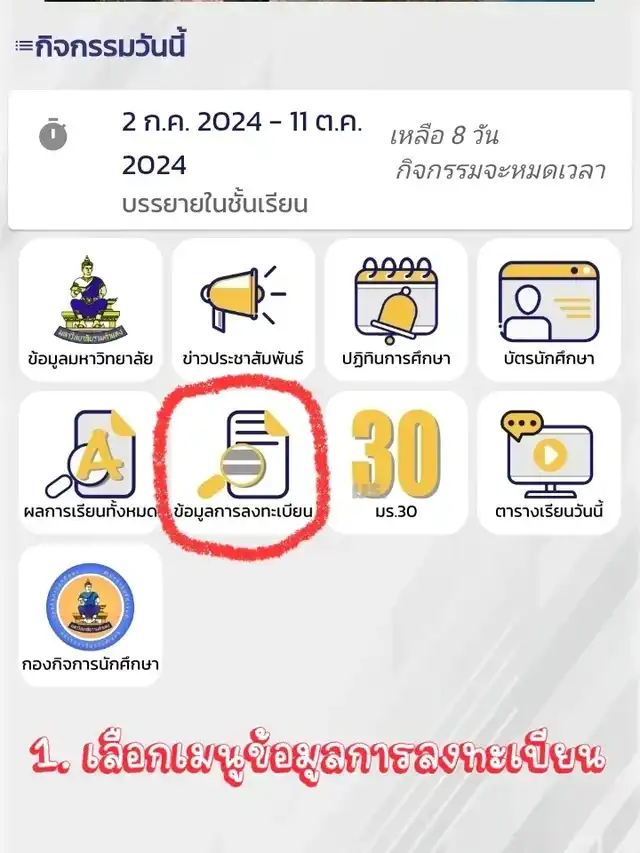Open the บรรยายในชั้นเรียน activity card
This screenshot has width=640, height=853.
320,160
